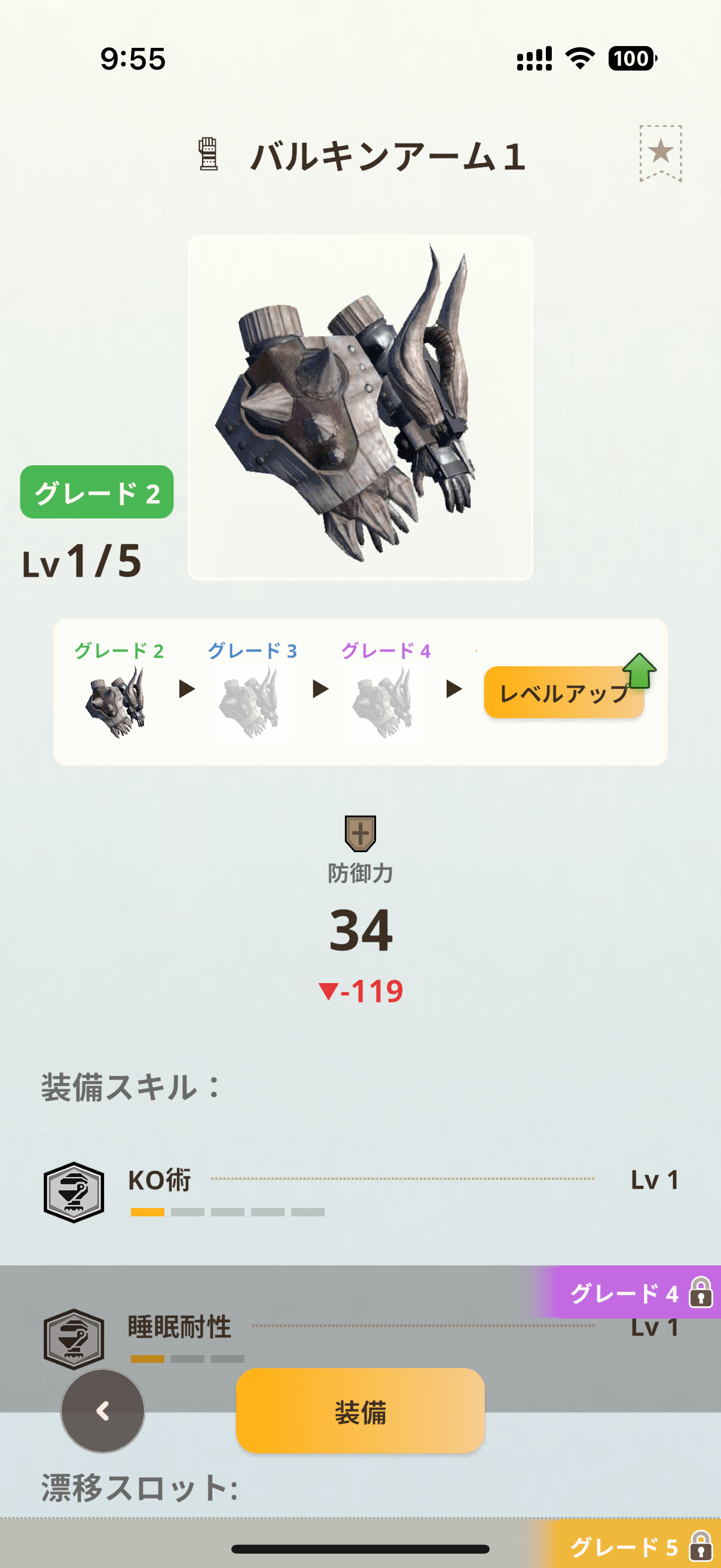Tap the レベルアップ button

point(563,693)
